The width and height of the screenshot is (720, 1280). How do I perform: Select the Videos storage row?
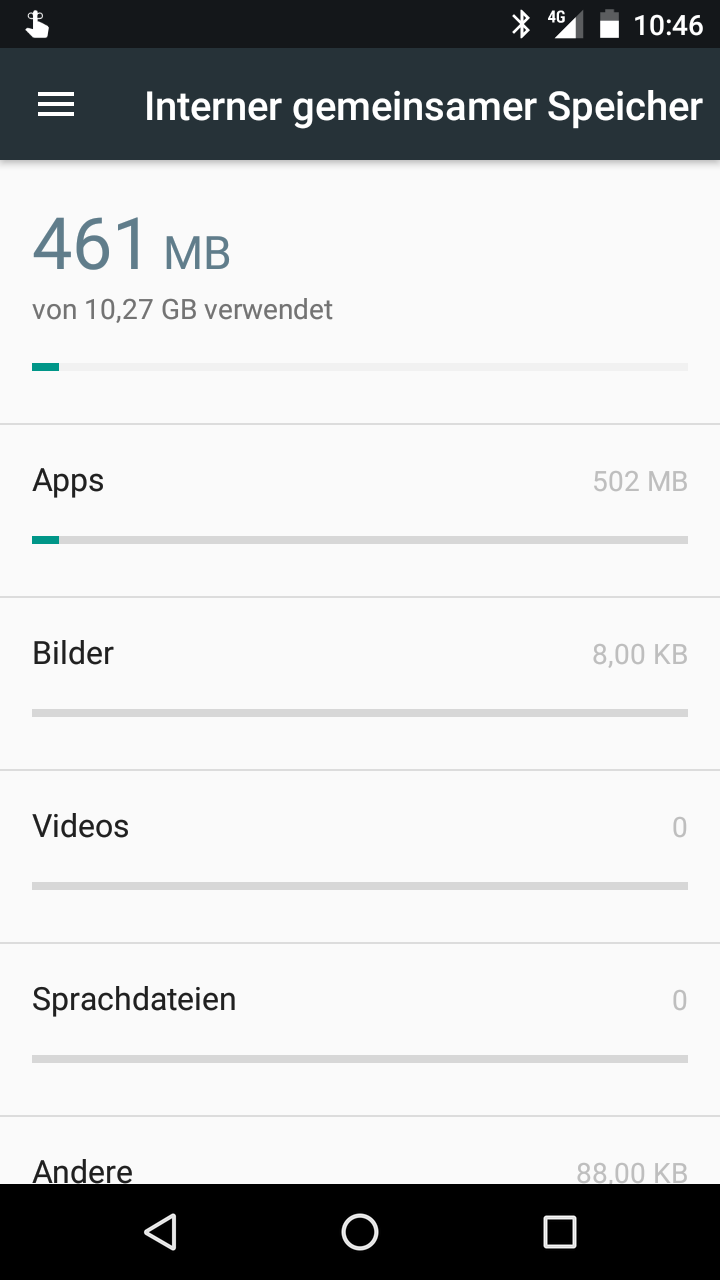[360, 856]
